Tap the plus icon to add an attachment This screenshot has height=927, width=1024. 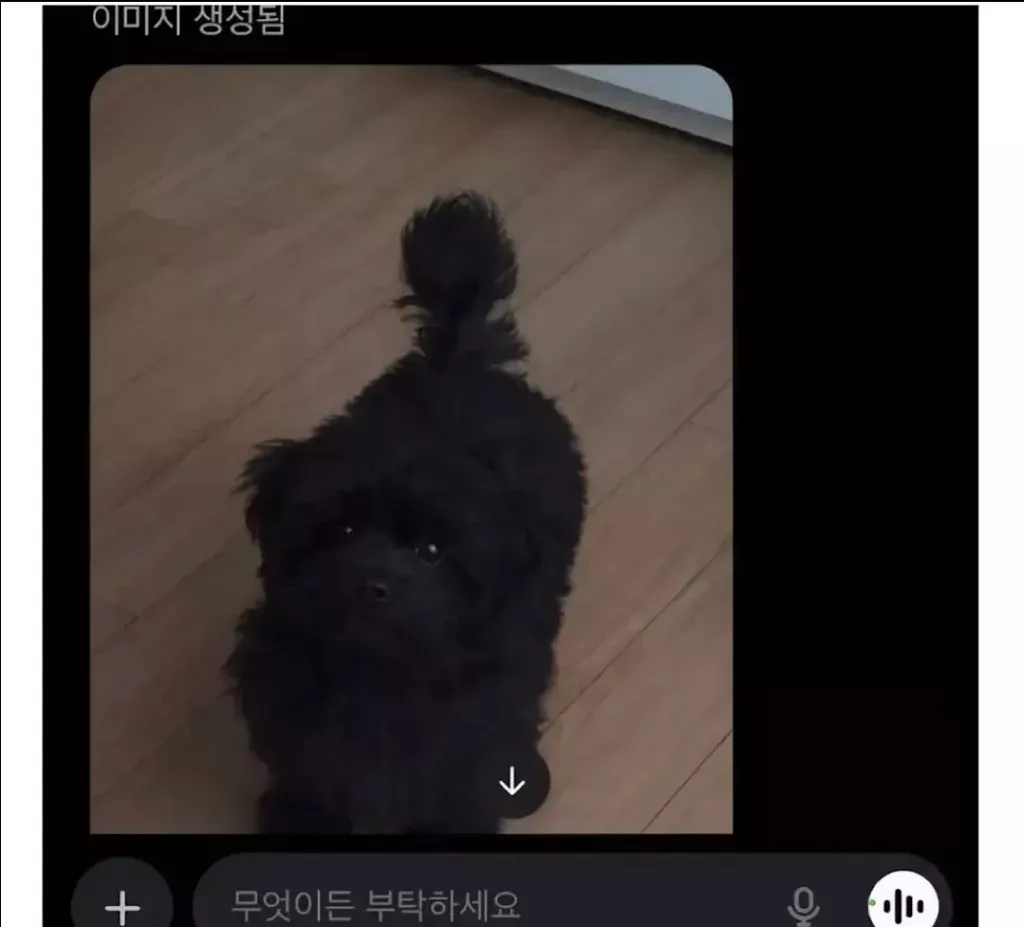click(x=122, y=907)
